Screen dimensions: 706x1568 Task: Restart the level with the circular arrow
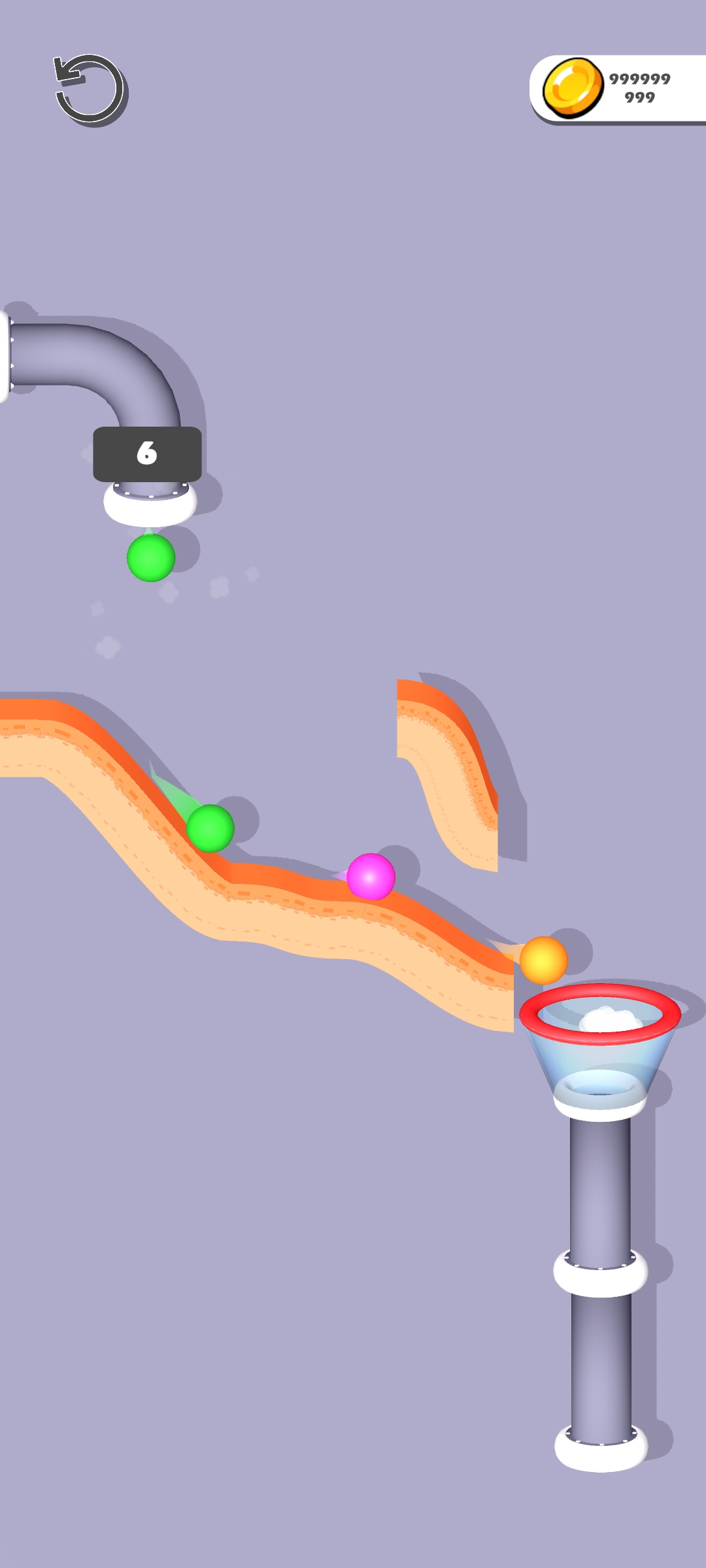point(90,88)
